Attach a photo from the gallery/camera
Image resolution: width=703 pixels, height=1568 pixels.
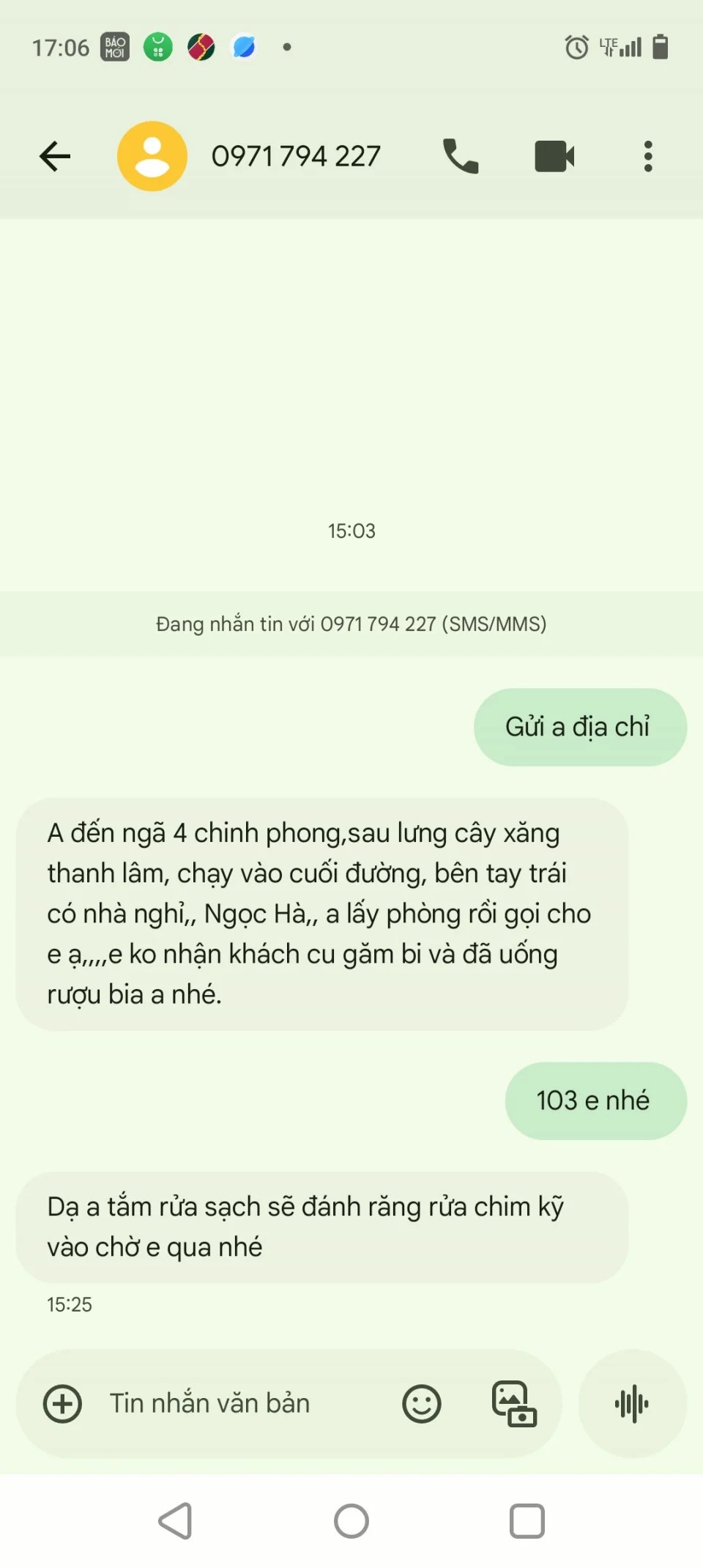click(x=514, y=1404)
